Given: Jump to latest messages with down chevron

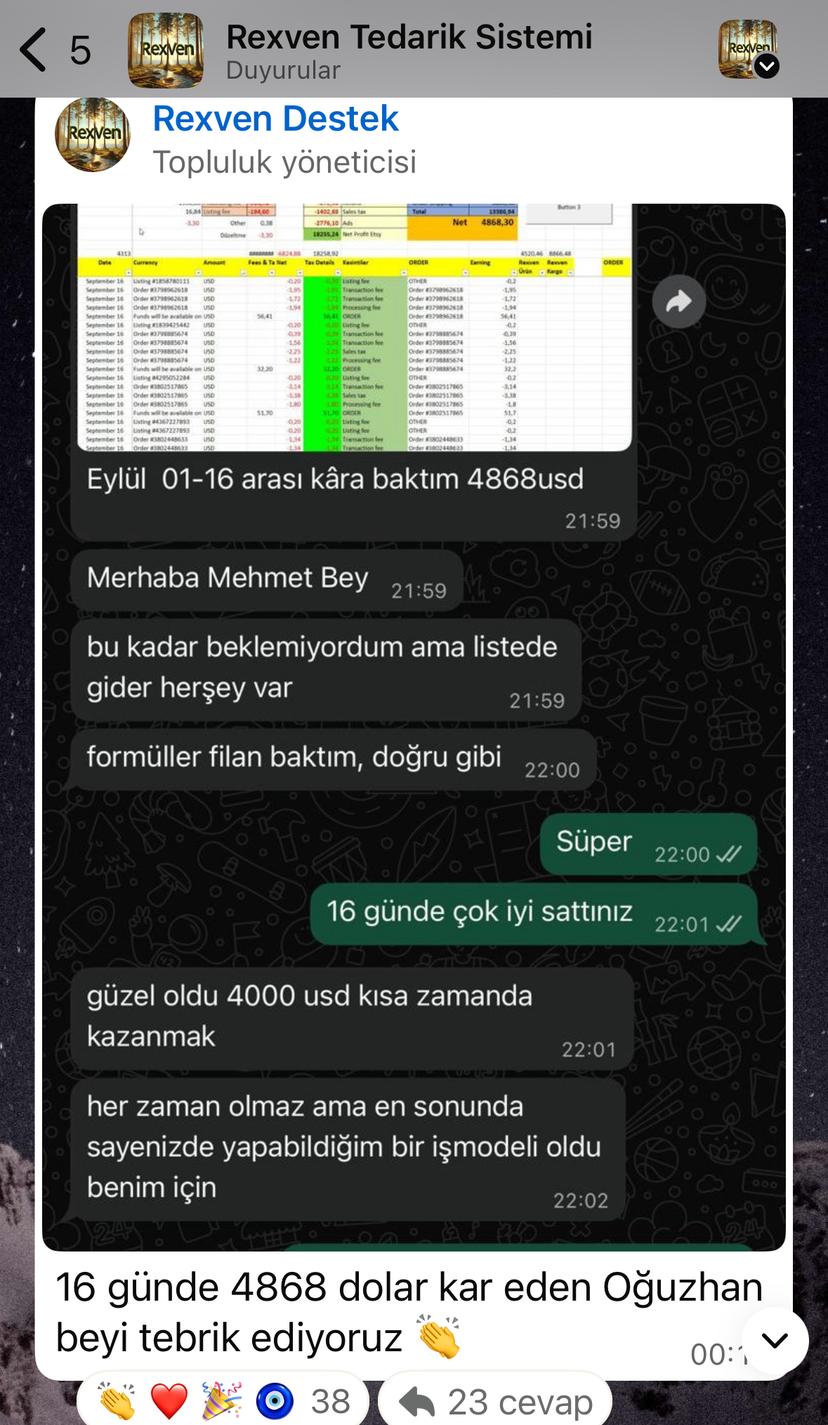Looking at the screenshot, I should [x=775, y=1340].
